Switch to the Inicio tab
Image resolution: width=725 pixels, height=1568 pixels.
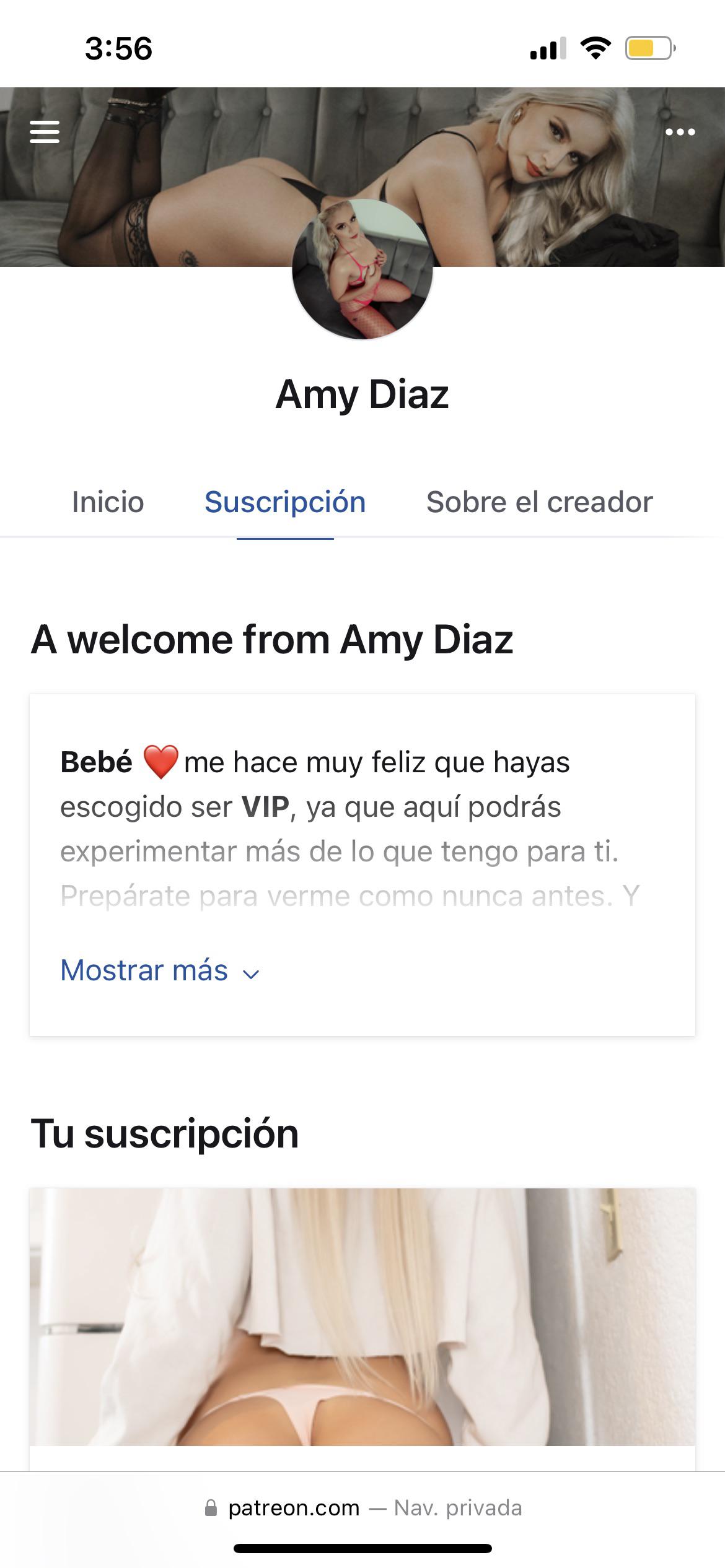(x=108, y=502)
